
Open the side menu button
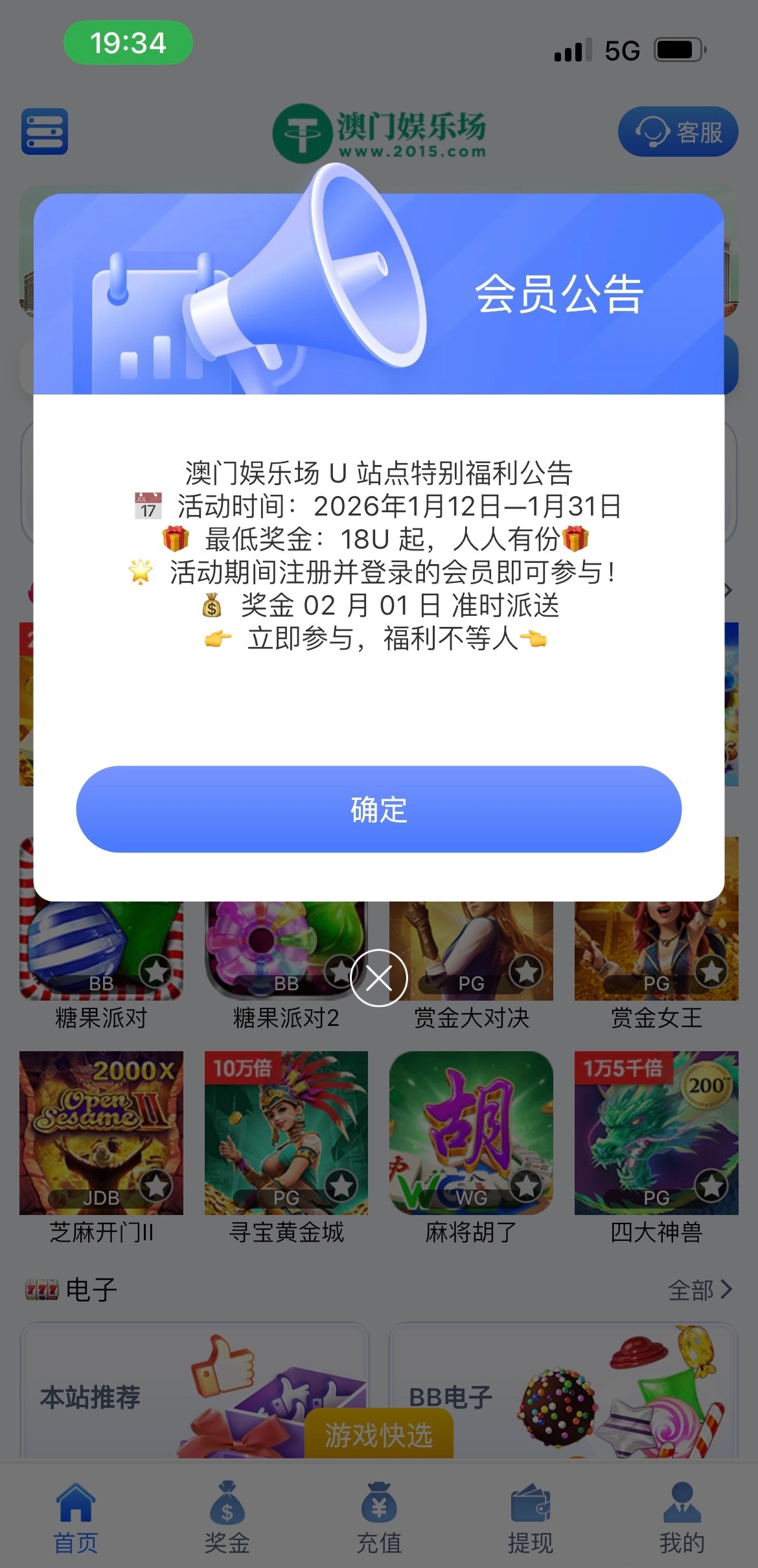pos(45,131)
